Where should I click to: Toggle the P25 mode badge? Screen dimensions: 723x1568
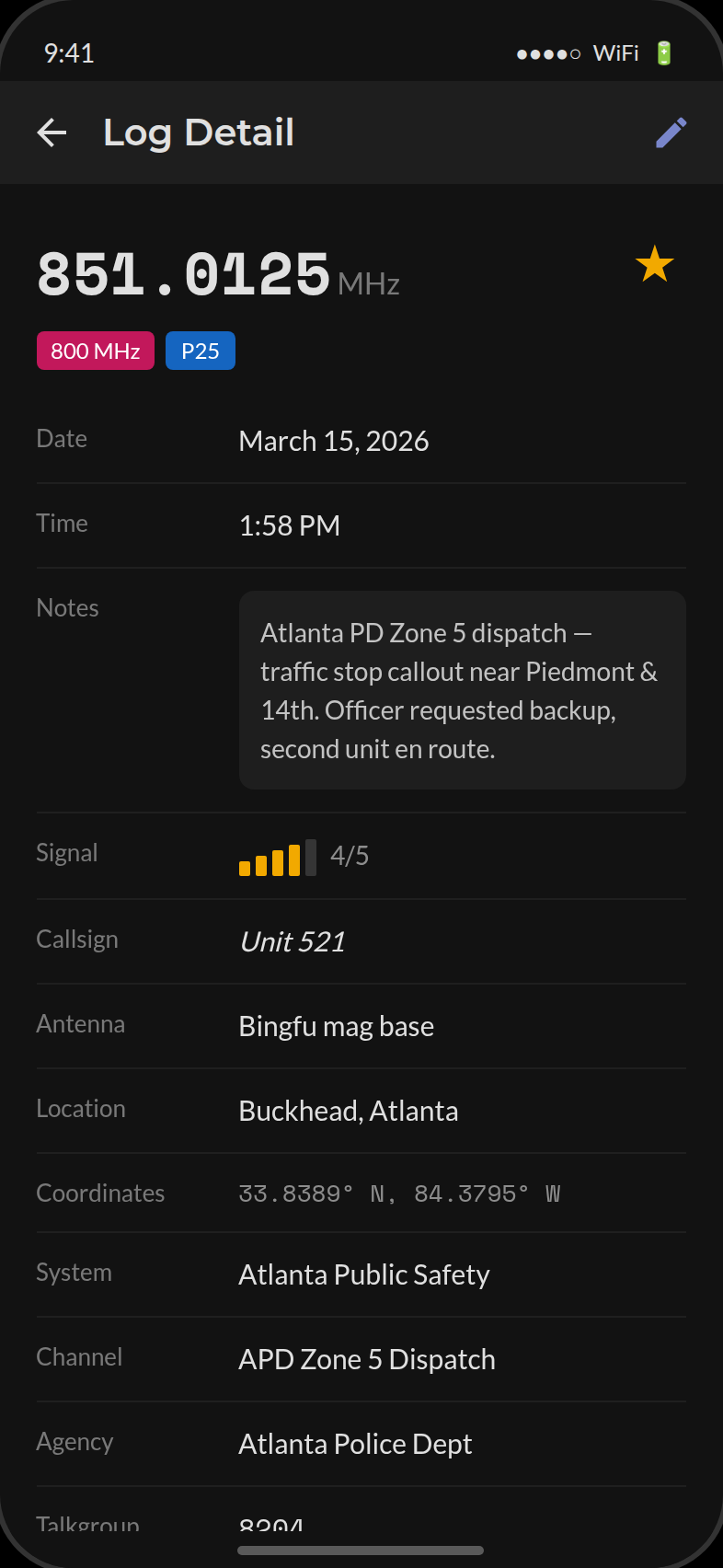[x=200, y=351]
